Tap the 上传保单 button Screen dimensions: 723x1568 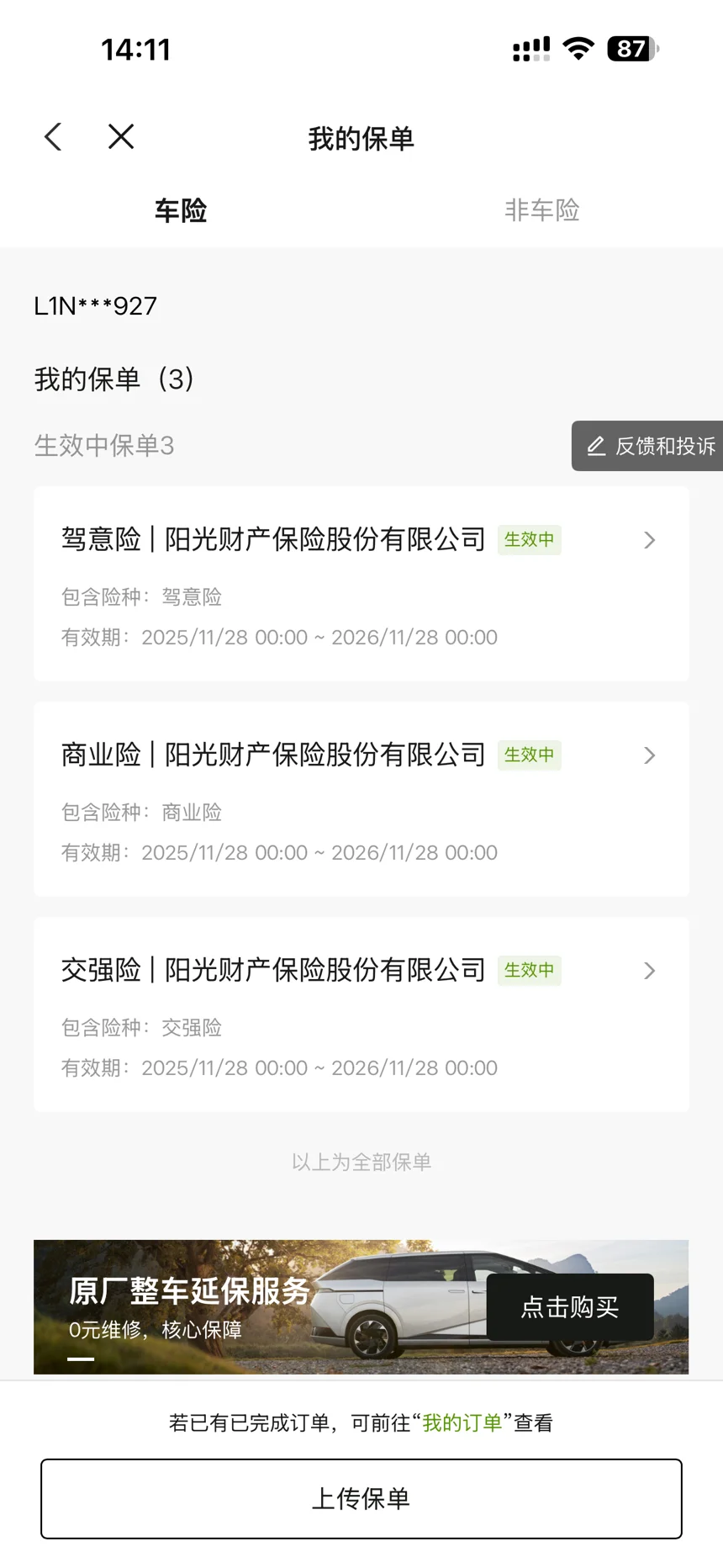361,1498
